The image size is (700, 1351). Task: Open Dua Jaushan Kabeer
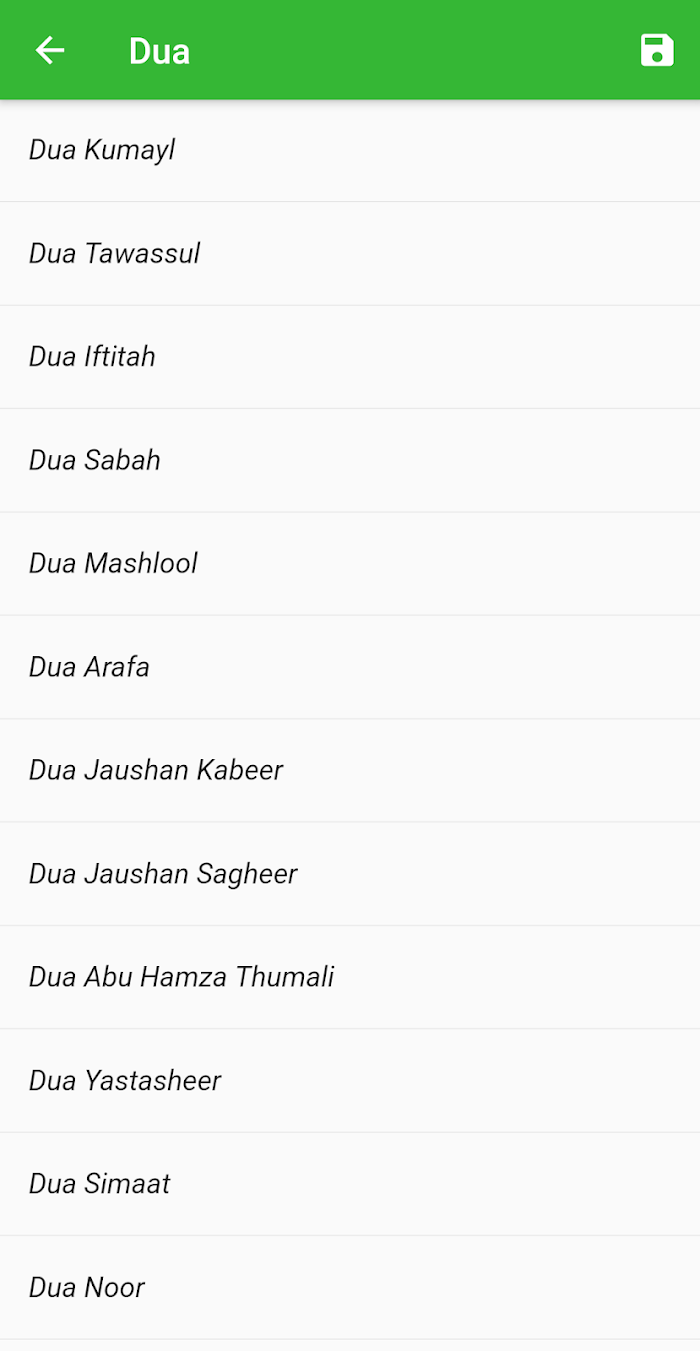click(x=350, y=770)
